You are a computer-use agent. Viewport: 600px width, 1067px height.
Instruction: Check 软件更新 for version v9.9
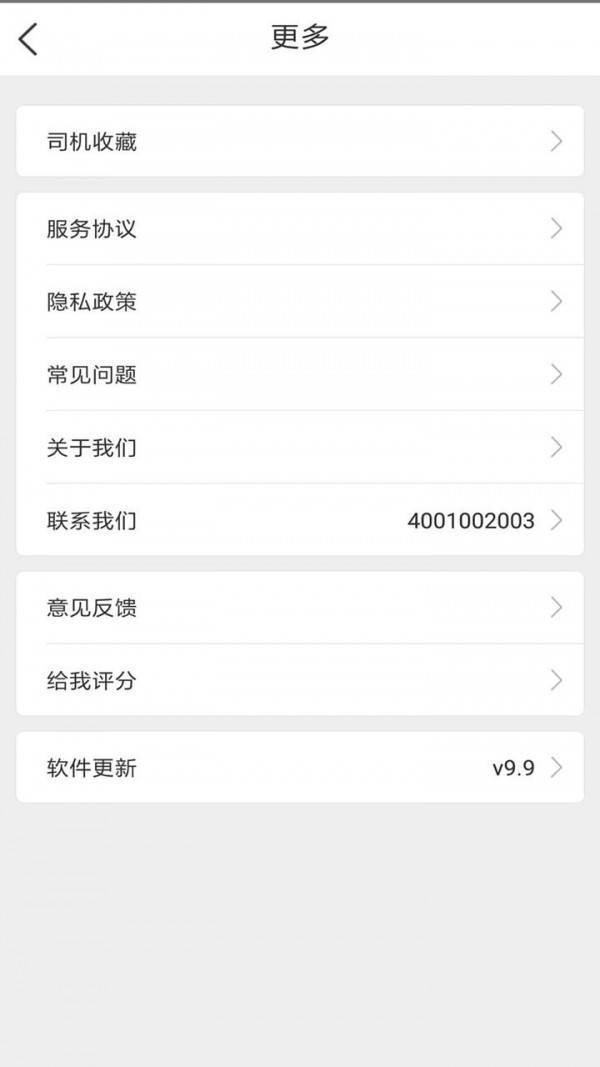click(x=300, y=768)
